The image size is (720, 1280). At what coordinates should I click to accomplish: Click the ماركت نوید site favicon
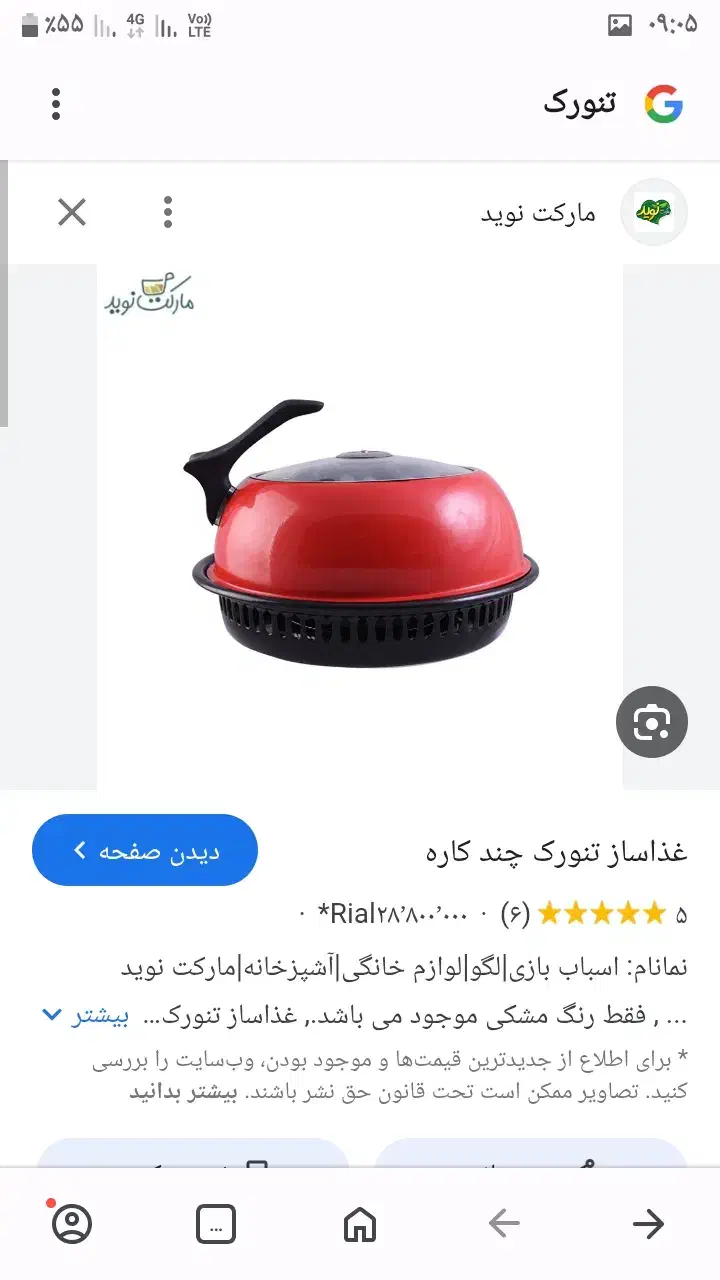tap(655, 212)
